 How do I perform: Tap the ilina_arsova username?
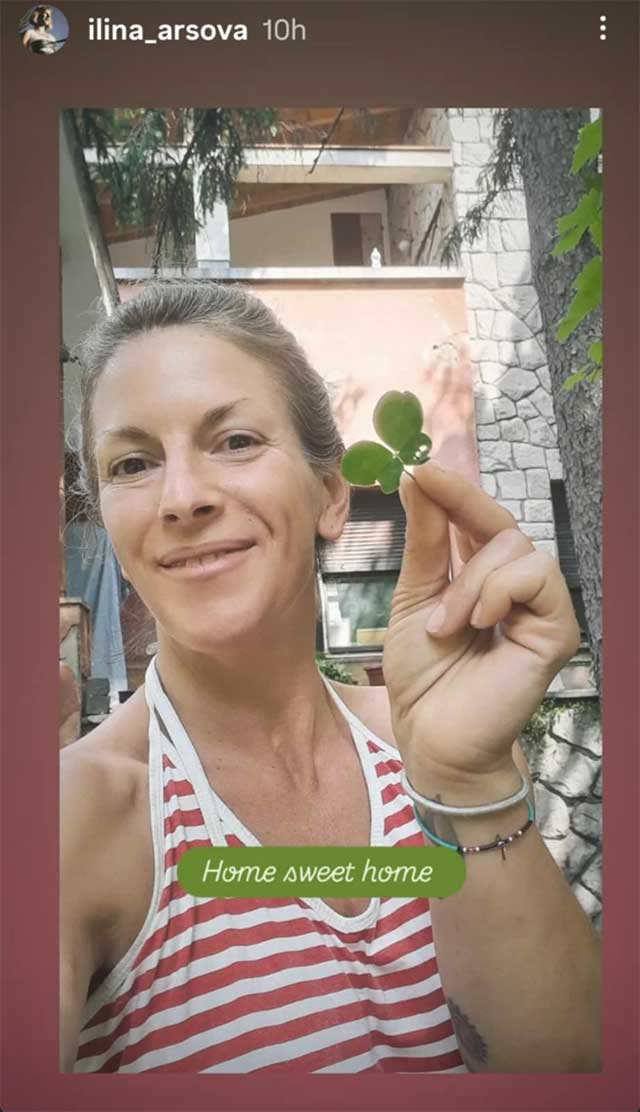(167, 30)
